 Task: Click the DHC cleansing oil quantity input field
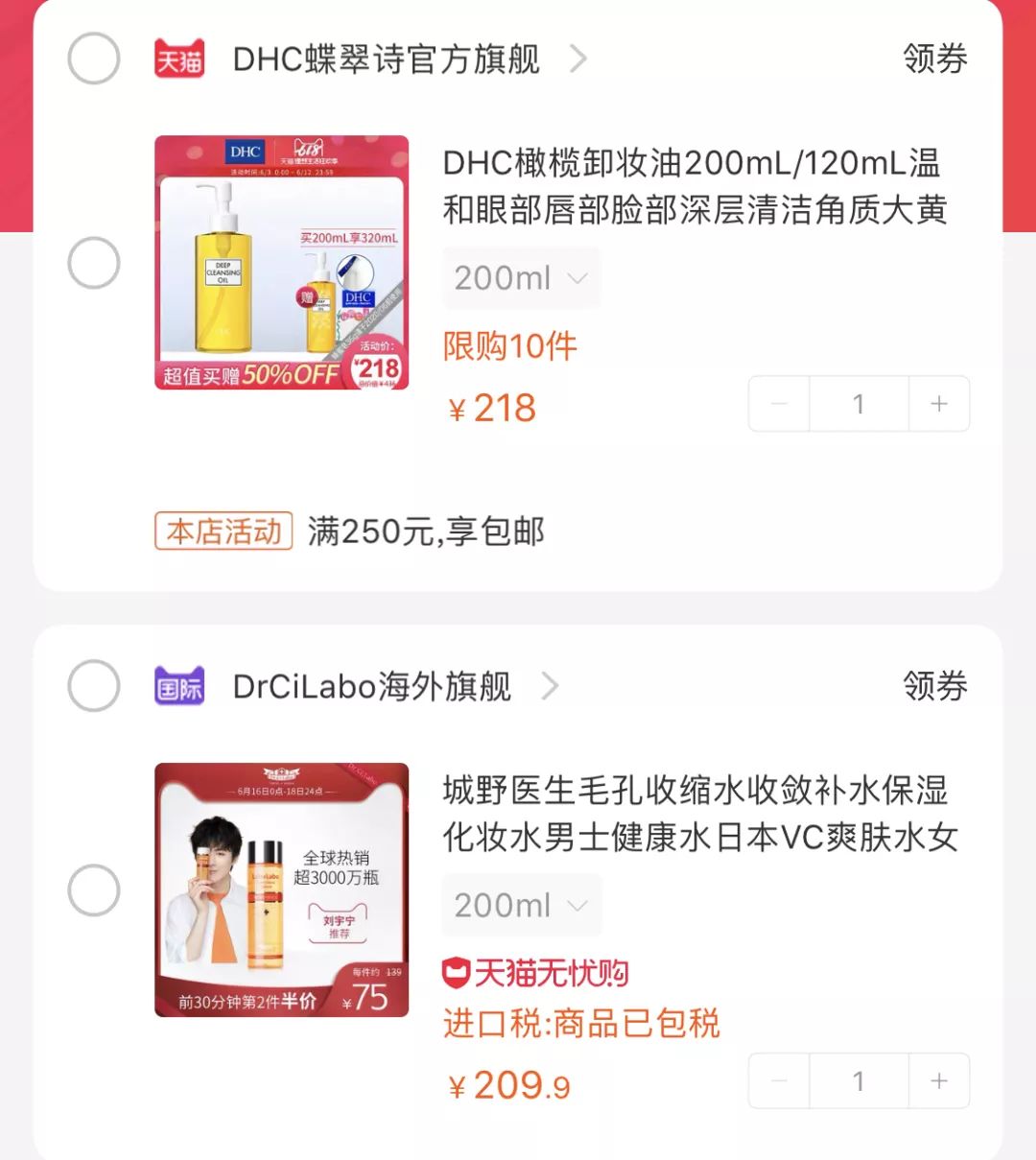coord(859,404)
